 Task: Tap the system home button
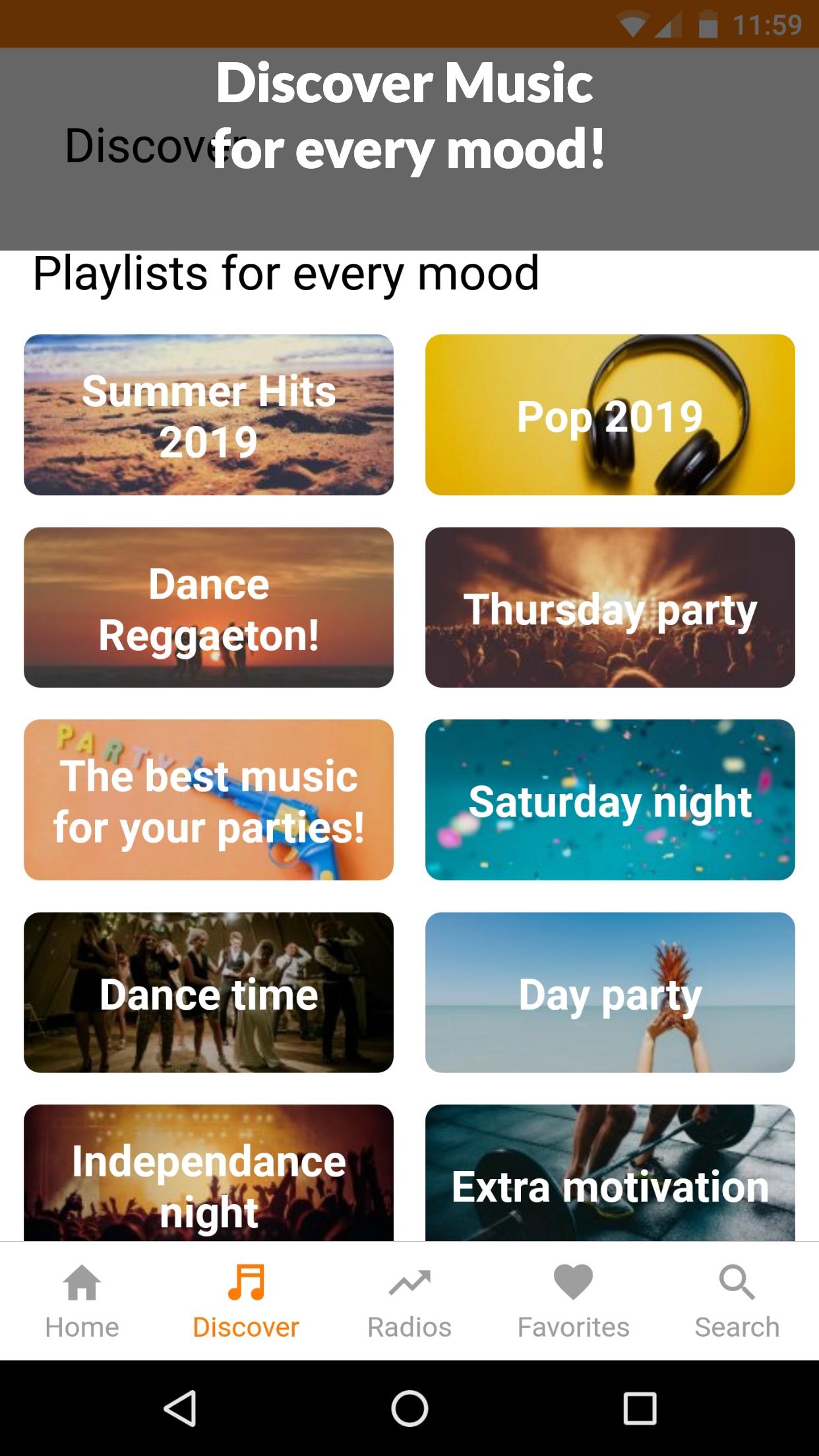pos(409,1409)
